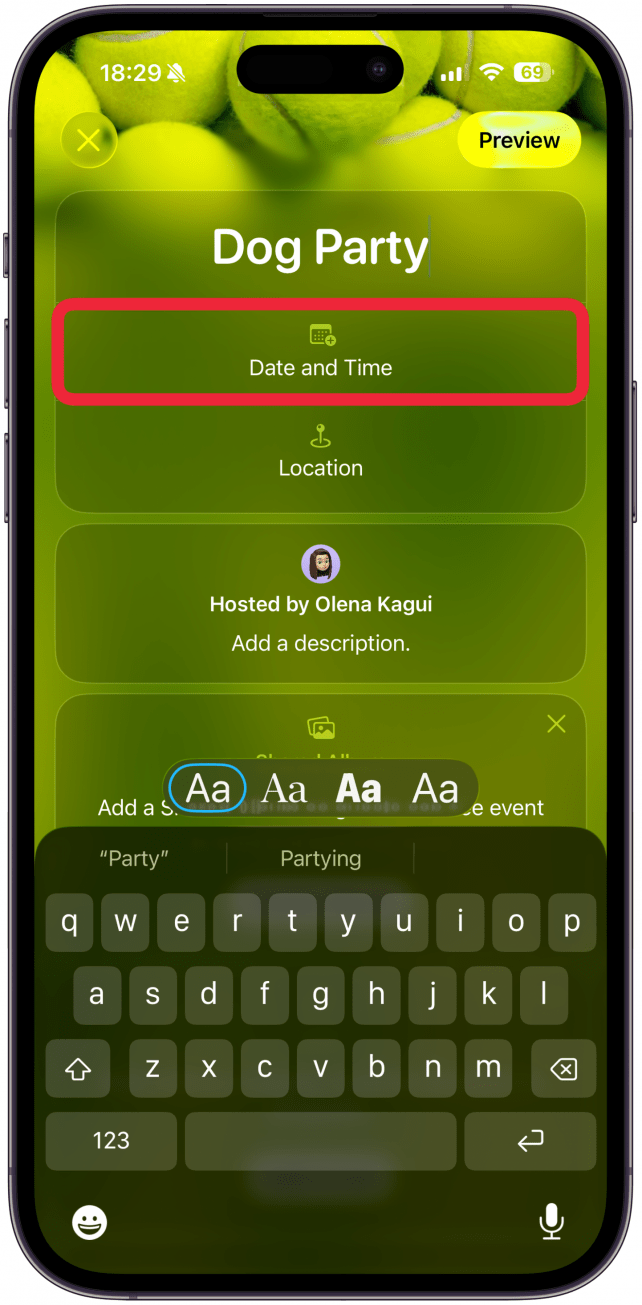Start dictation with the microphone
Image resolution: width=642 pixels, height=1305 pixels.
coord(551,1221)
